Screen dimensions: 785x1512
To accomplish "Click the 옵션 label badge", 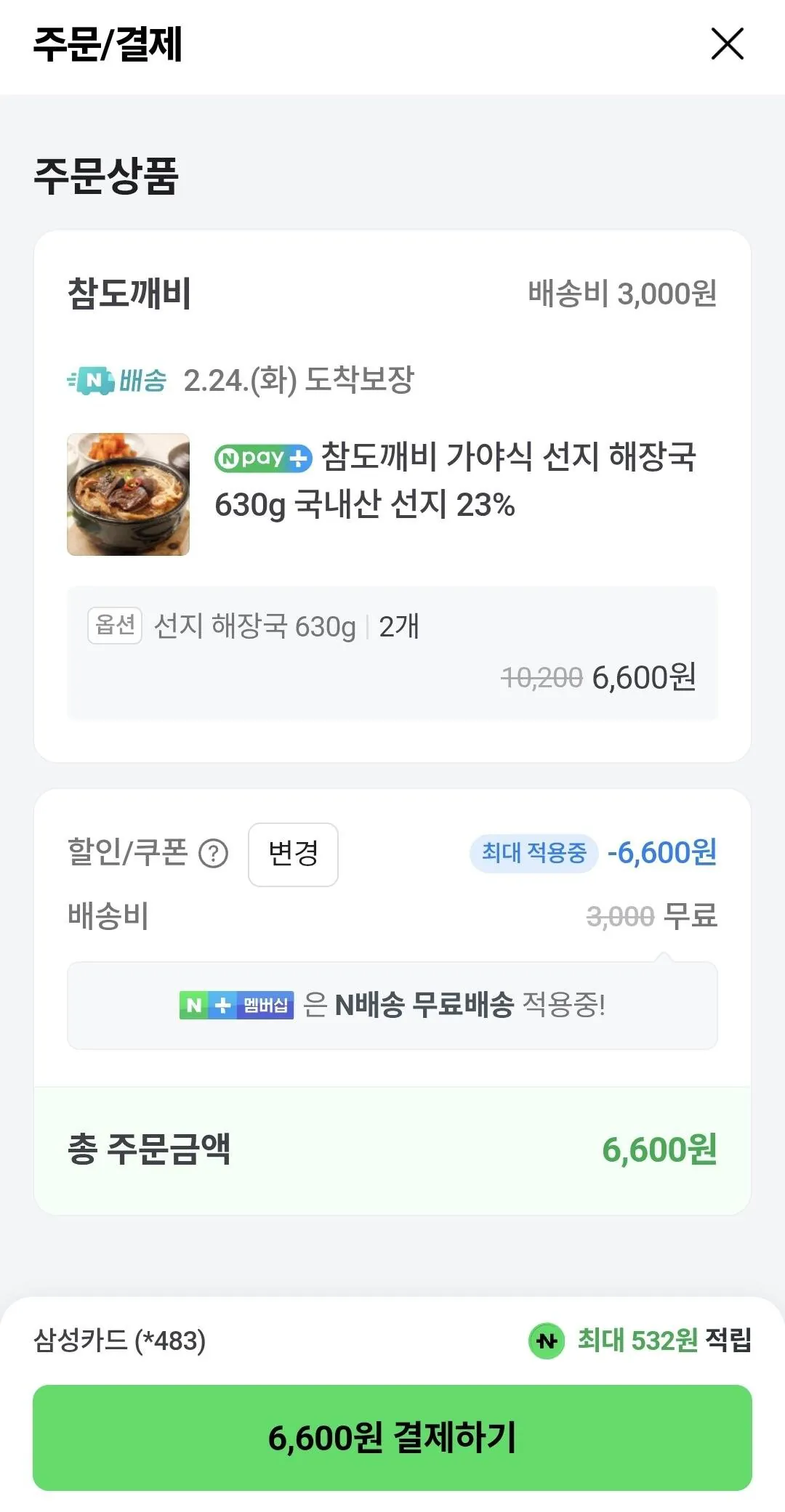I will (114, 626).
